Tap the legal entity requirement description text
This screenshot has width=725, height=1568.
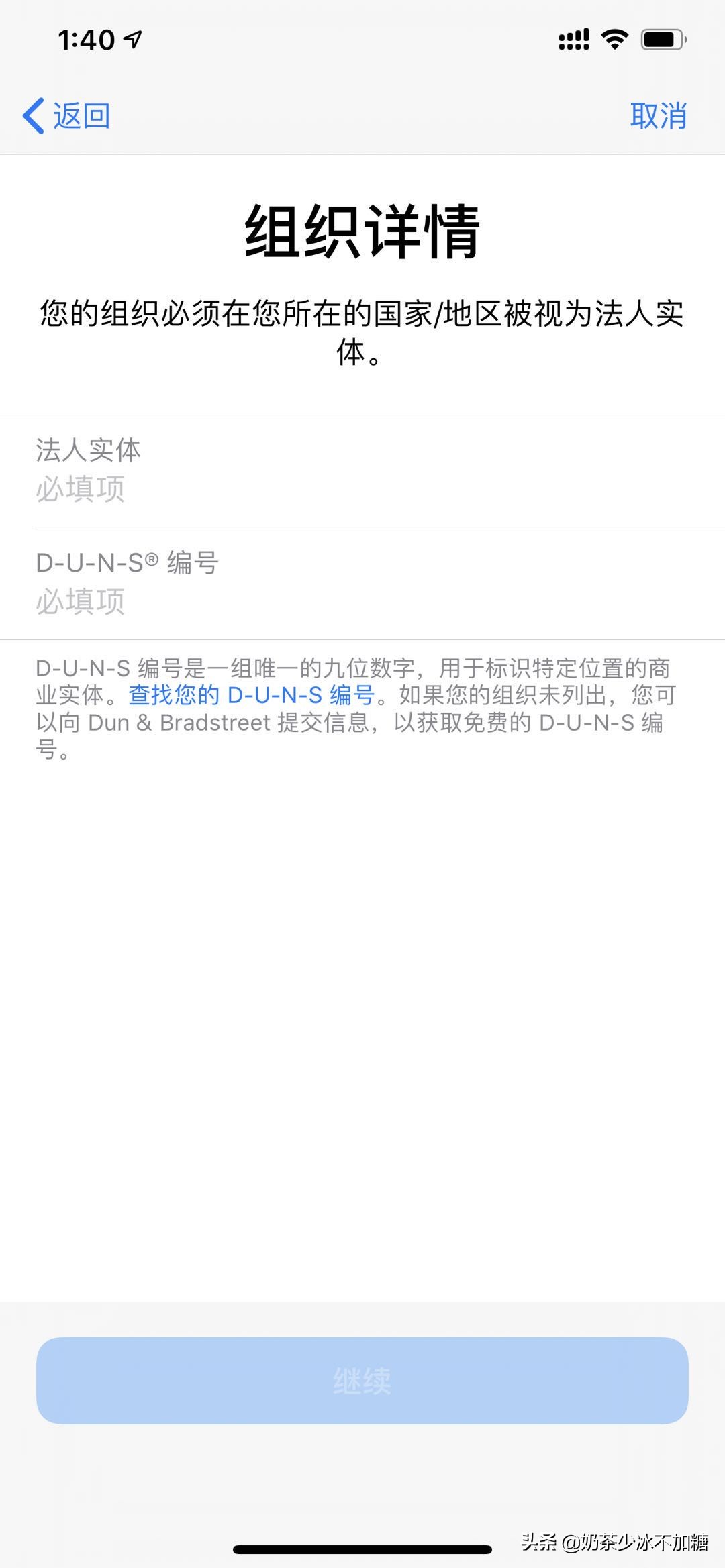click(362, 331)
